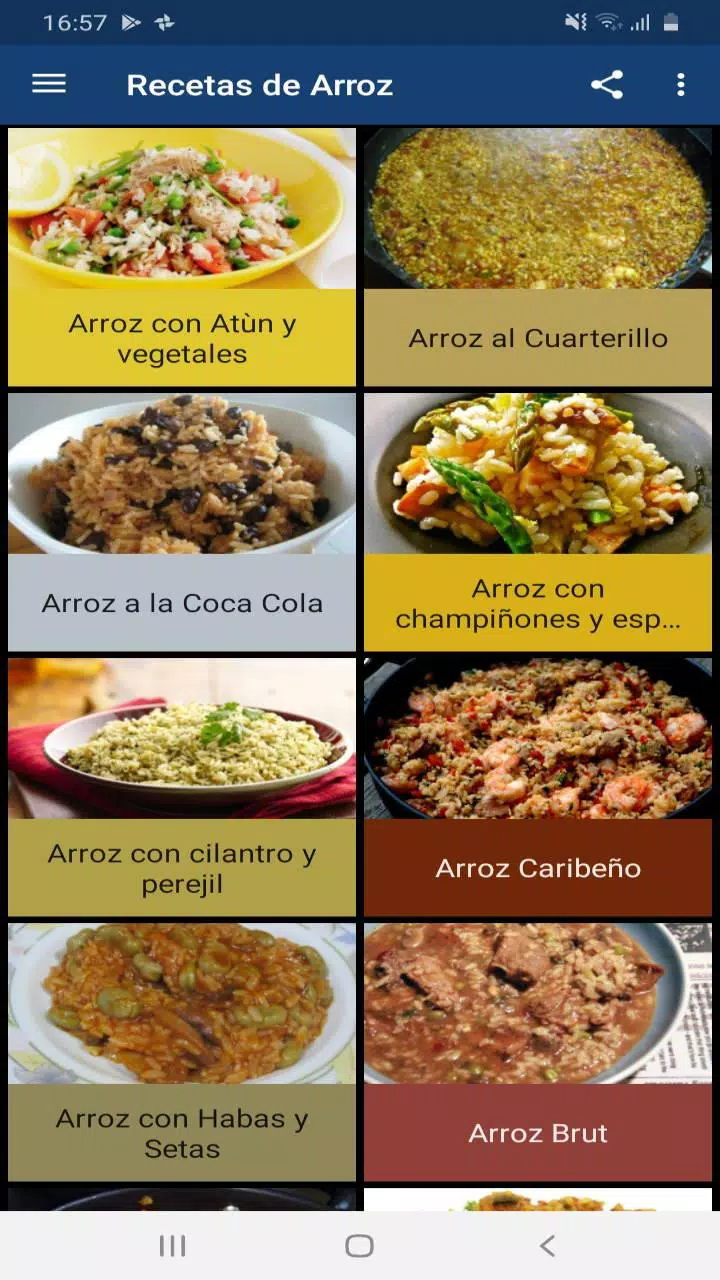This screenshot has width=720, height=1280.
Task: Tap the system home button
Action: click(359, 1245)
